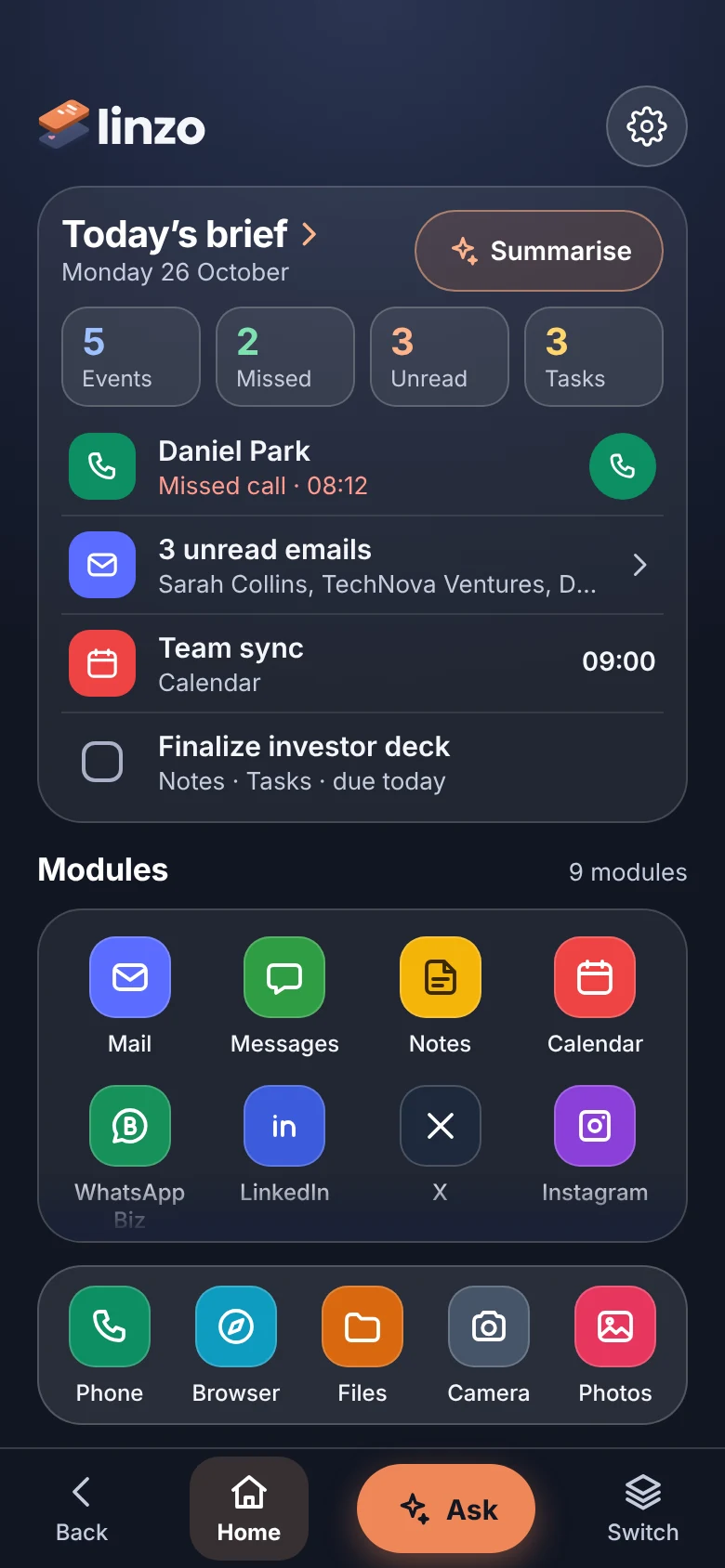View the 5 Events chip
The width and height of the screenshot is (725, 1568).
coord(131,357)
